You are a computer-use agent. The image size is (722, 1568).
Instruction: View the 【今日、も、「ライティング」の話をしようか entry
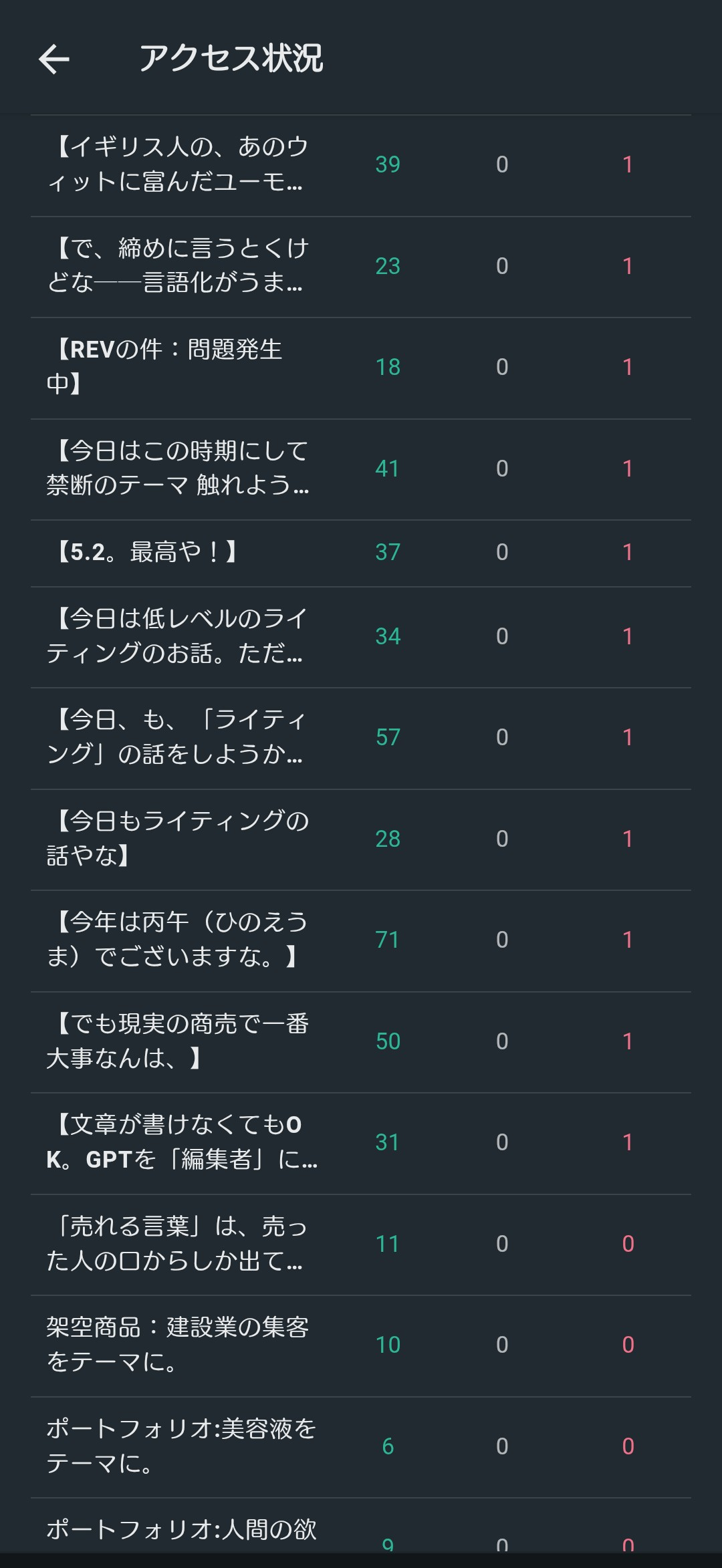(178, 737)
